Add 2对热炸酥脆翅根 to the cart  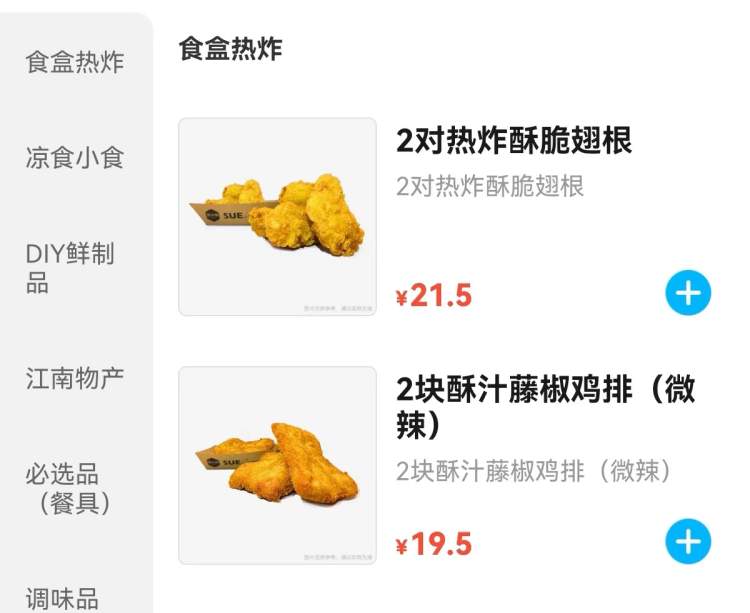[x=688, y=293]
